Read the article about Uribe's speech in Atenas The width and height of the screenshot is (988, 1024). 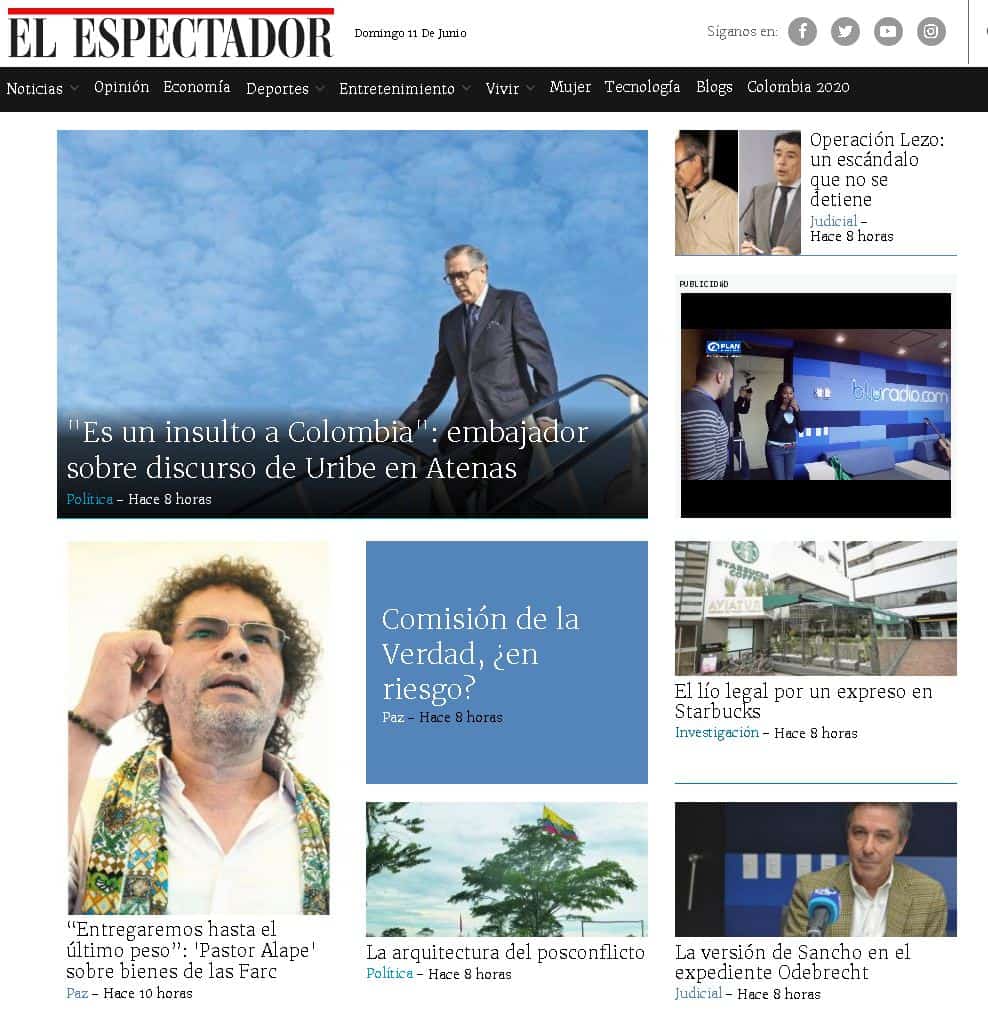point(327,450)
